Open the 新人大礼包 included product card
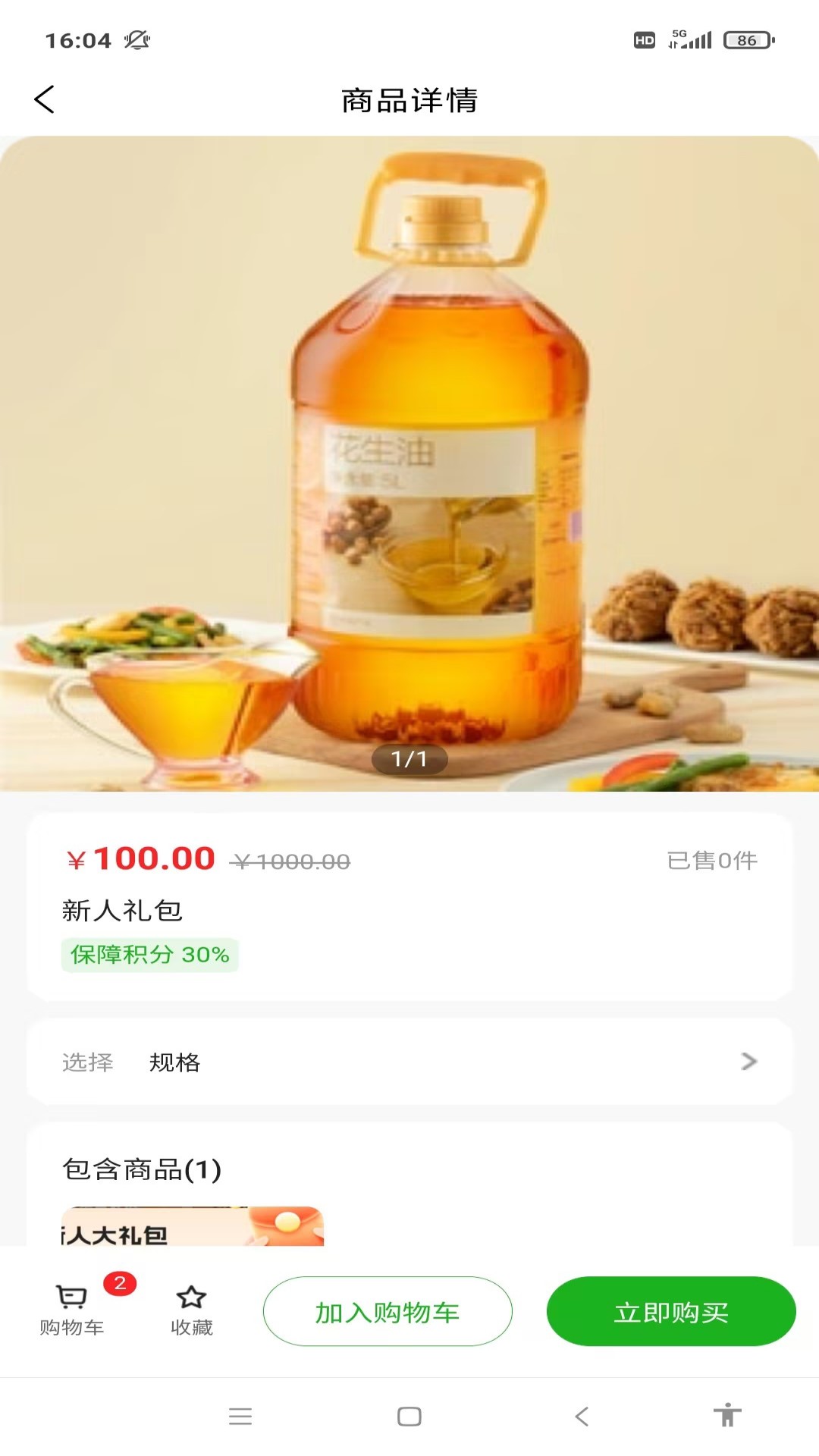The height and width of the screenshot is (1456, 819). tap(193, 1227)
